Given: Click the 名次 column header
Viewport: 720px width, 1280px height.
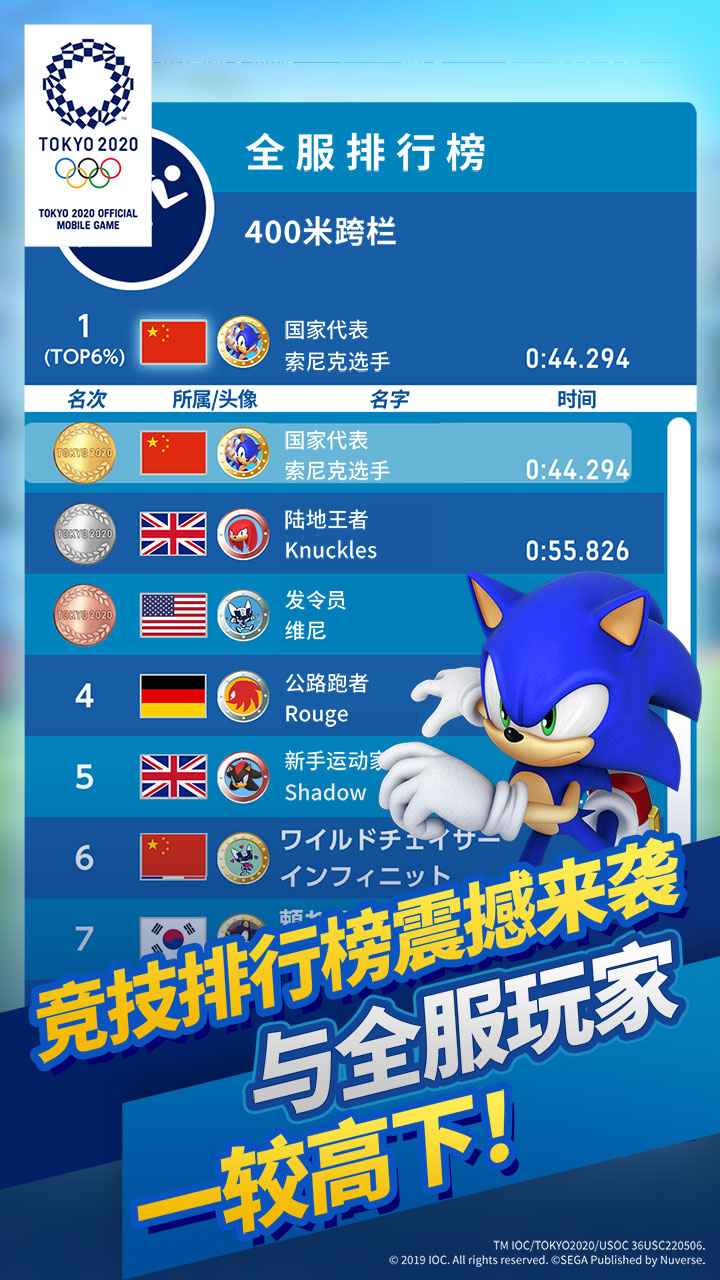Looking at the screenshot, I should (x=86, y=398).
